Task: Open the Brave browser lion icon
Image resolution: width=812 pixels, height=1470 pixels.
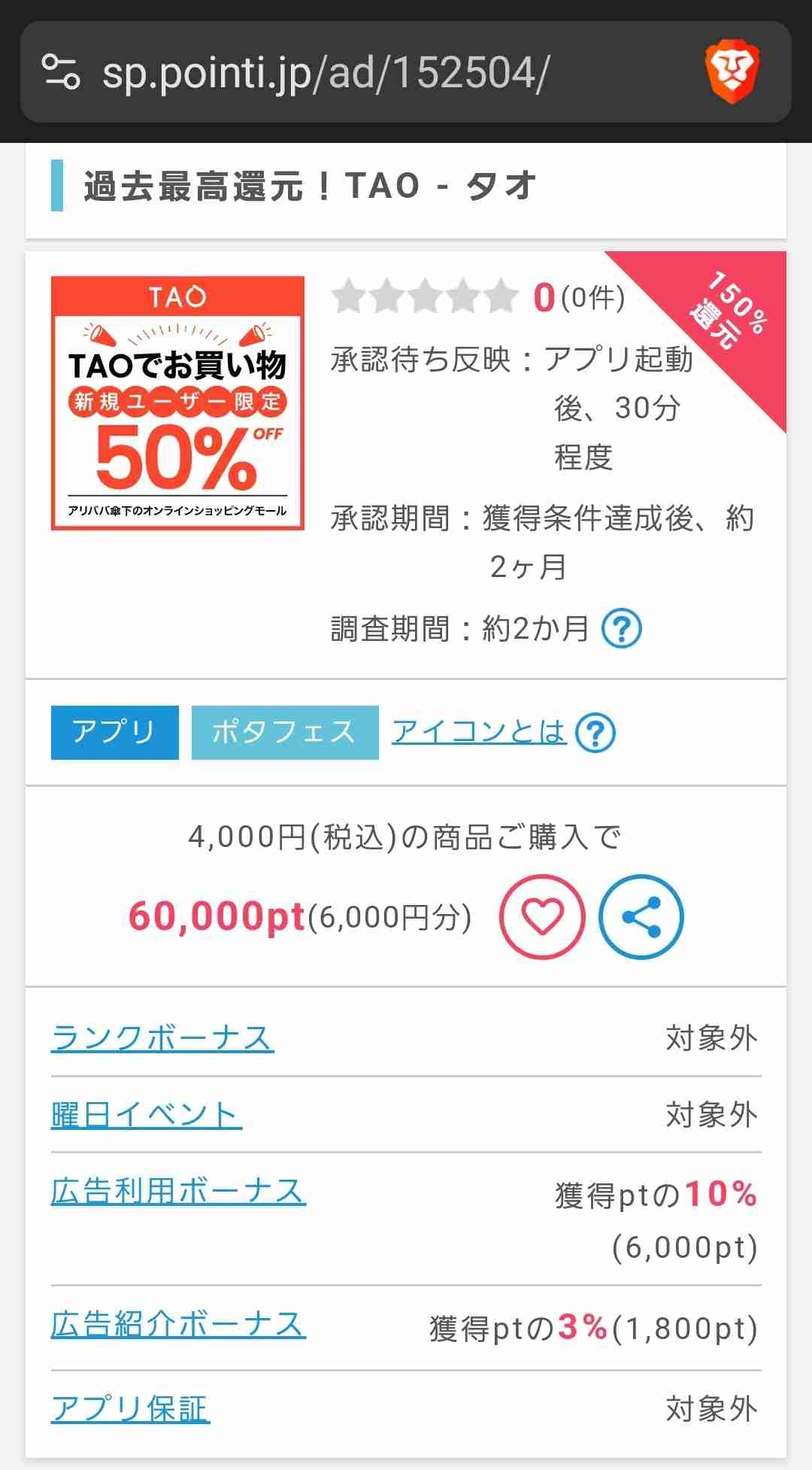Action: [x=733, y=71]
